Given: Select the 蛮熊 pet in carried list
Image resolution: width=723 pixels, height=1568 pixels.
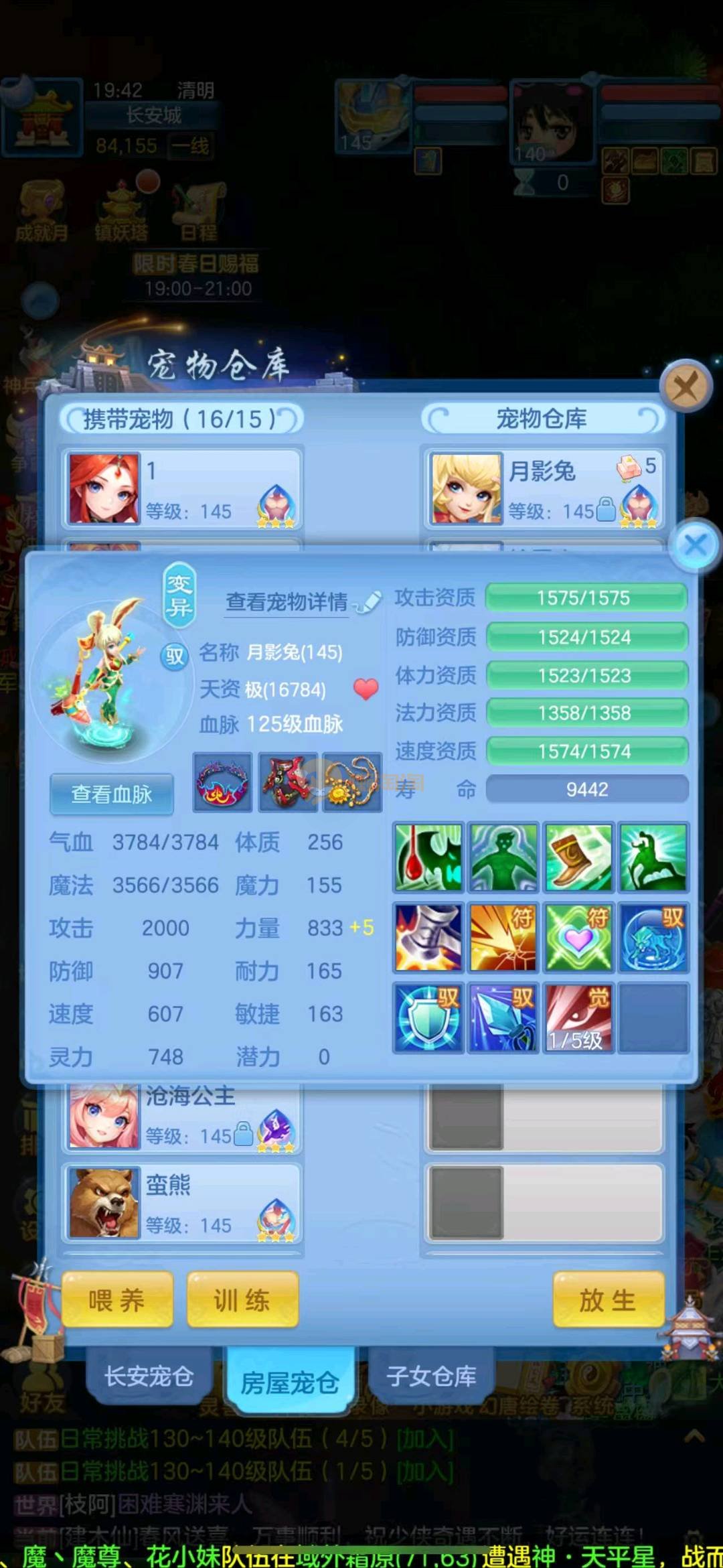Looking at the screenshot, I should [182, 1203].
